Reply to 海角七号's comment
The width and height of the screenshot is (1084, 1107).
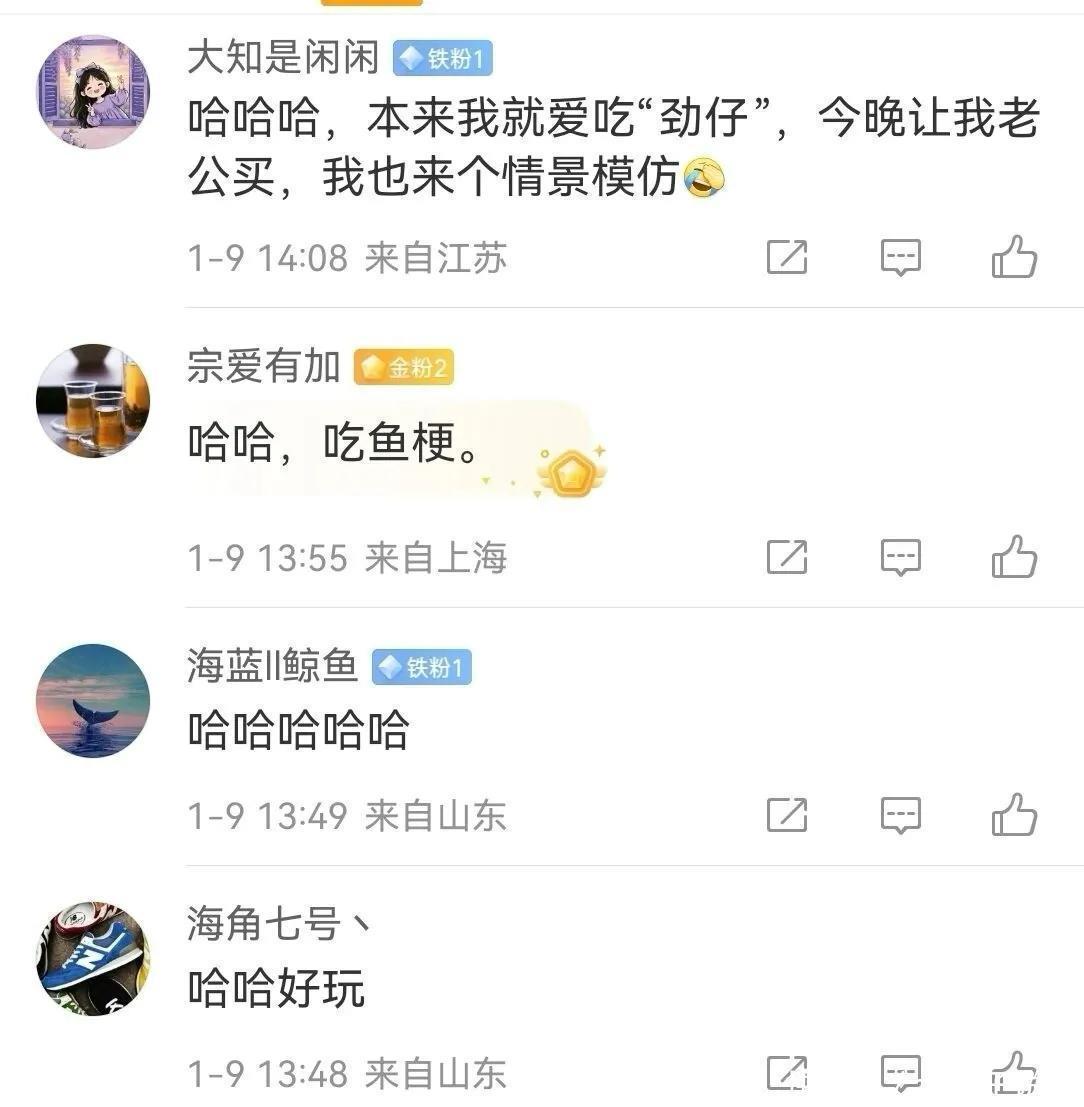coord(900,1074)
